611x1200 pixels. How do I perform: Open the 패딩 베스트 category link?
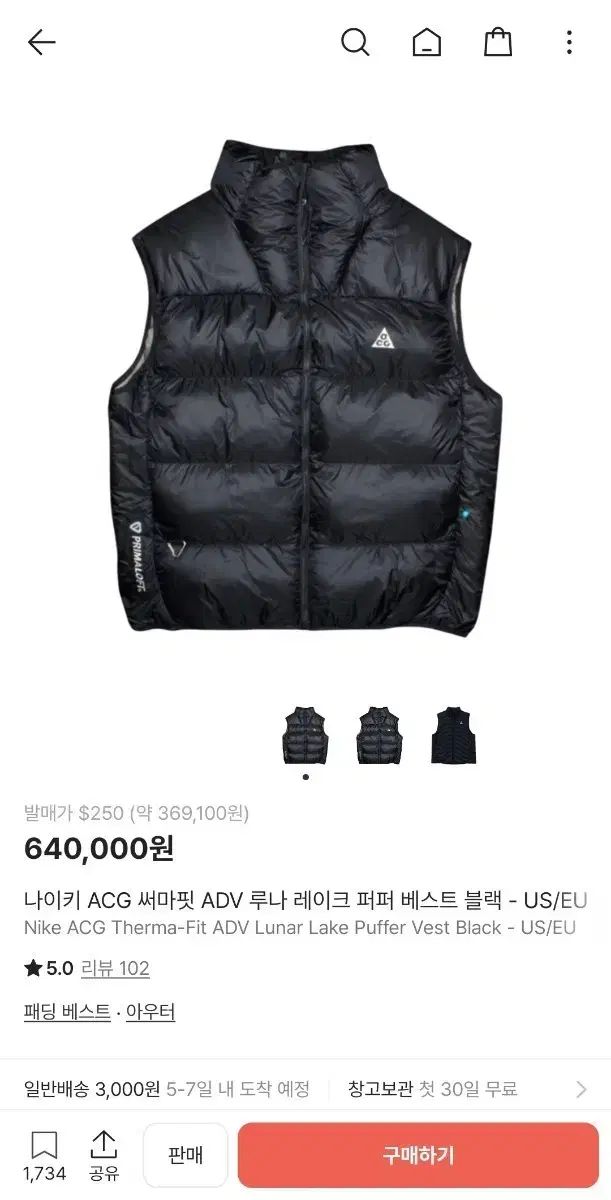[x=67, y=1012]
